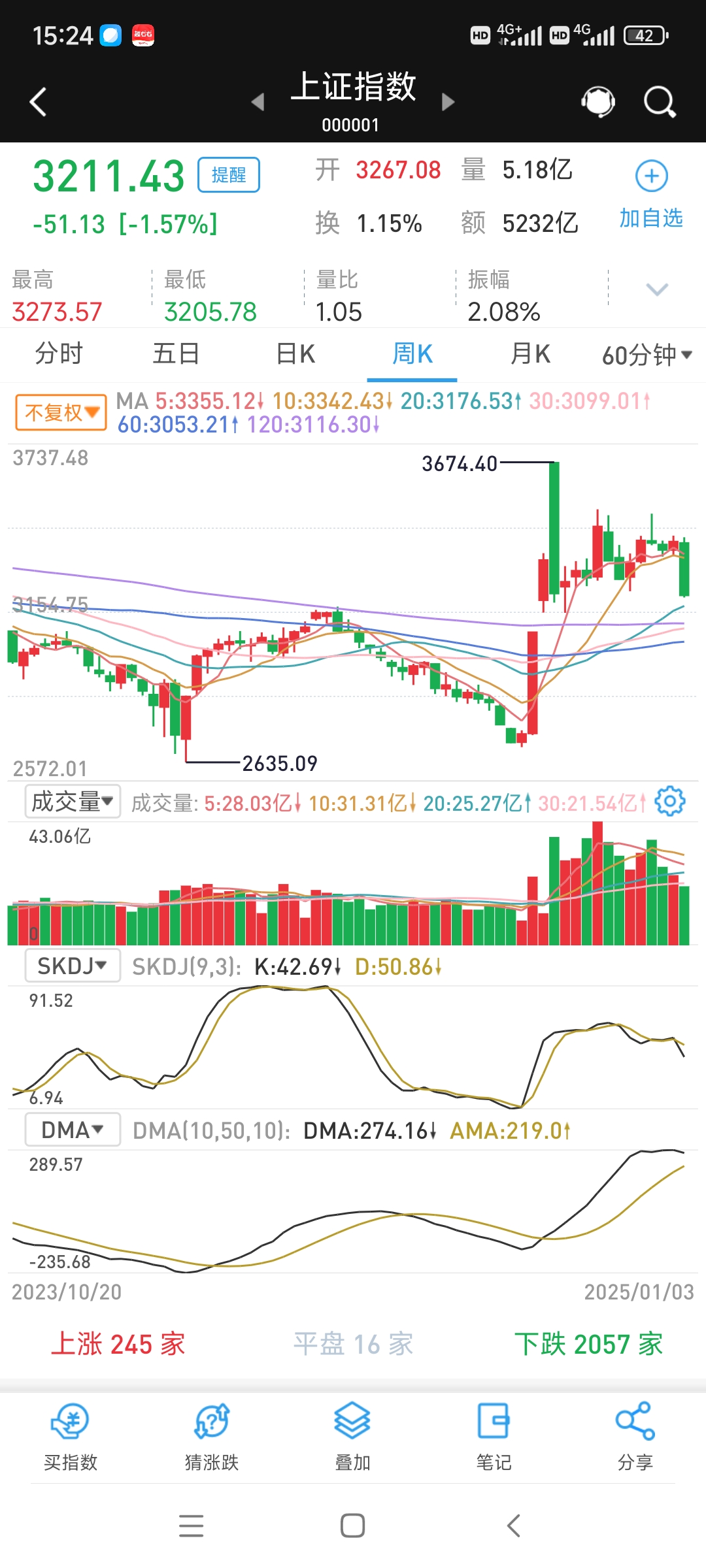Screen dimensions: 706x1568
Task: Switch to the previous index with left triangle
Action: point(258,102)
